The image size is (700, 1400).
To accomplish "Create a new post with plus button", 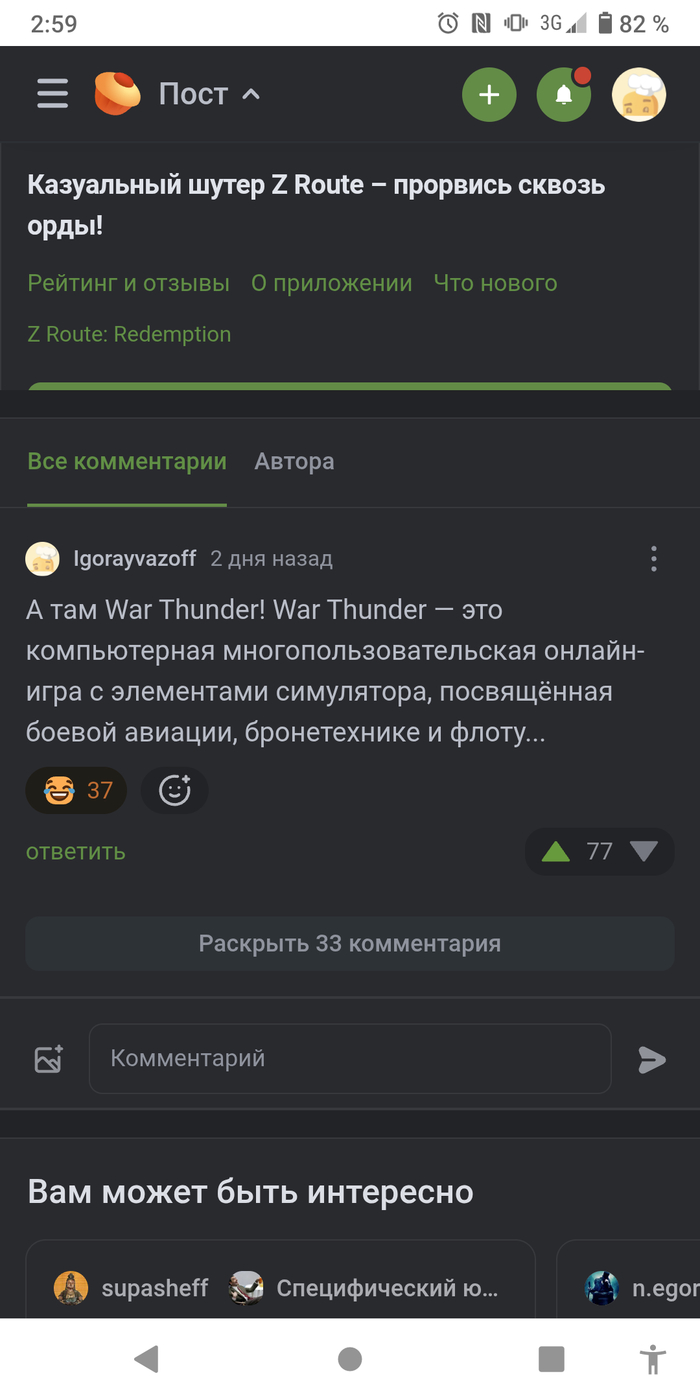I will (489, 95).
